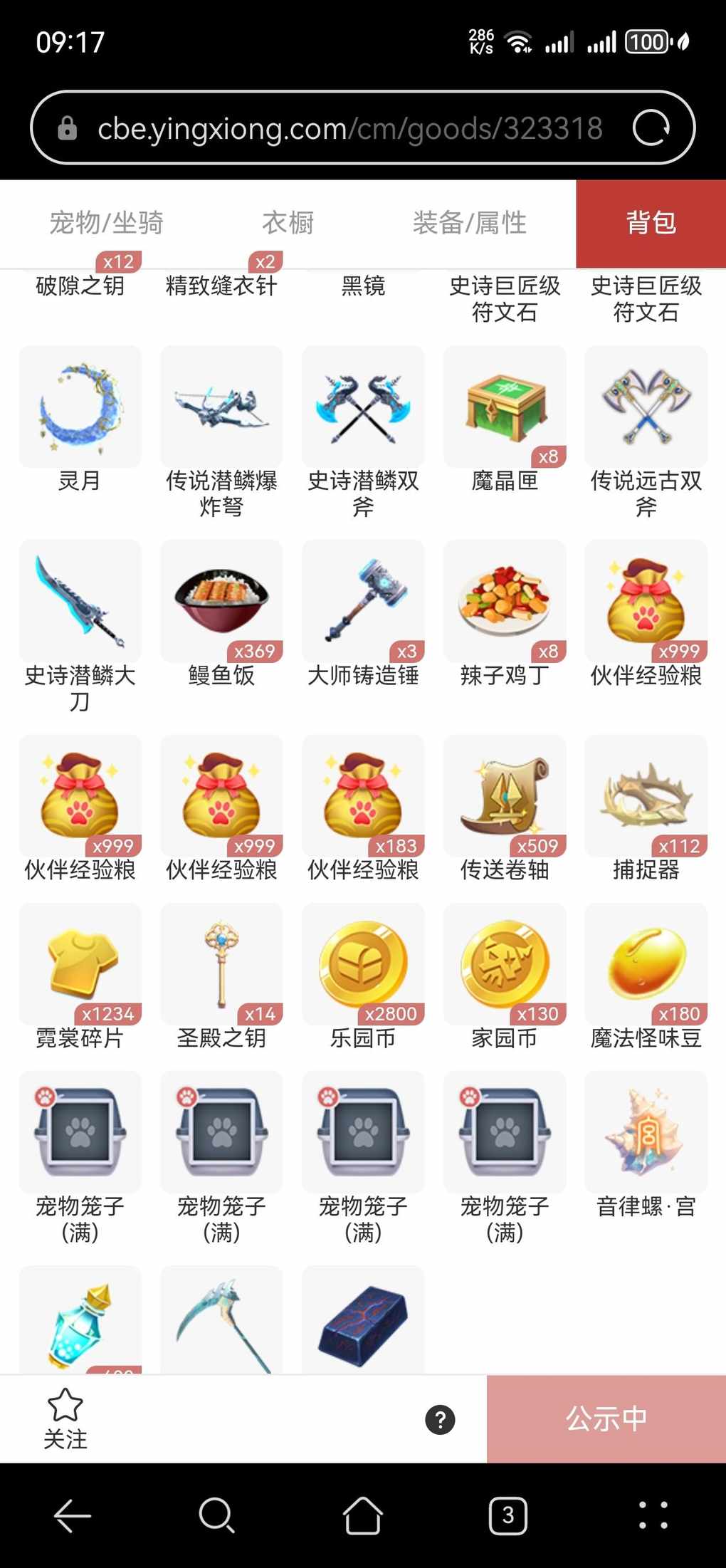Select the 装备/属性 tab
Image resolution: width=726 pixels, height=1568 pixels.
tap(469, 223)
